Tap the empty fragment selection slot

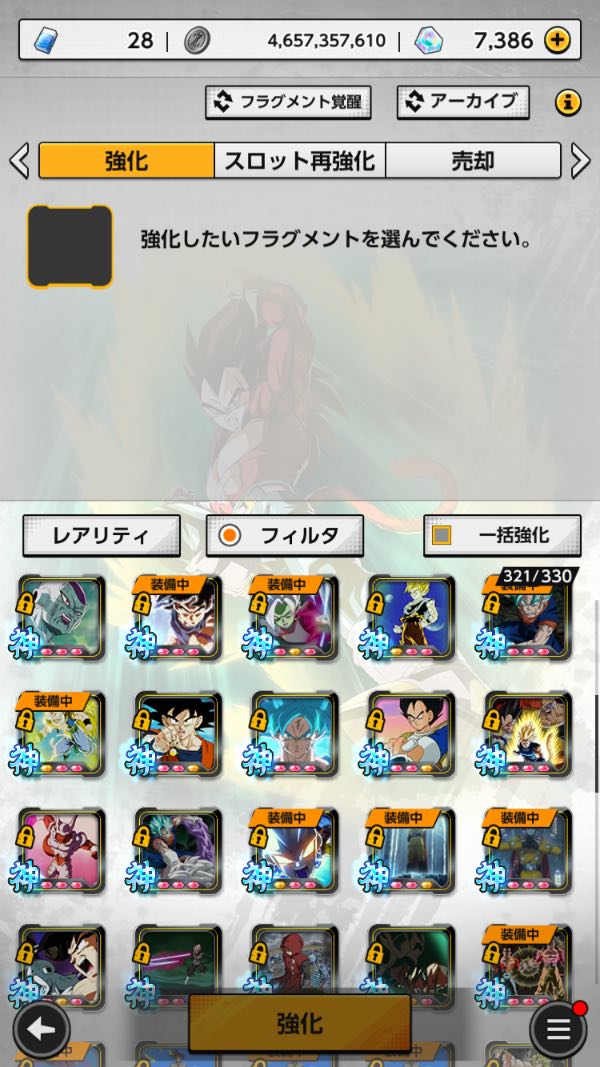coord(70,246)
